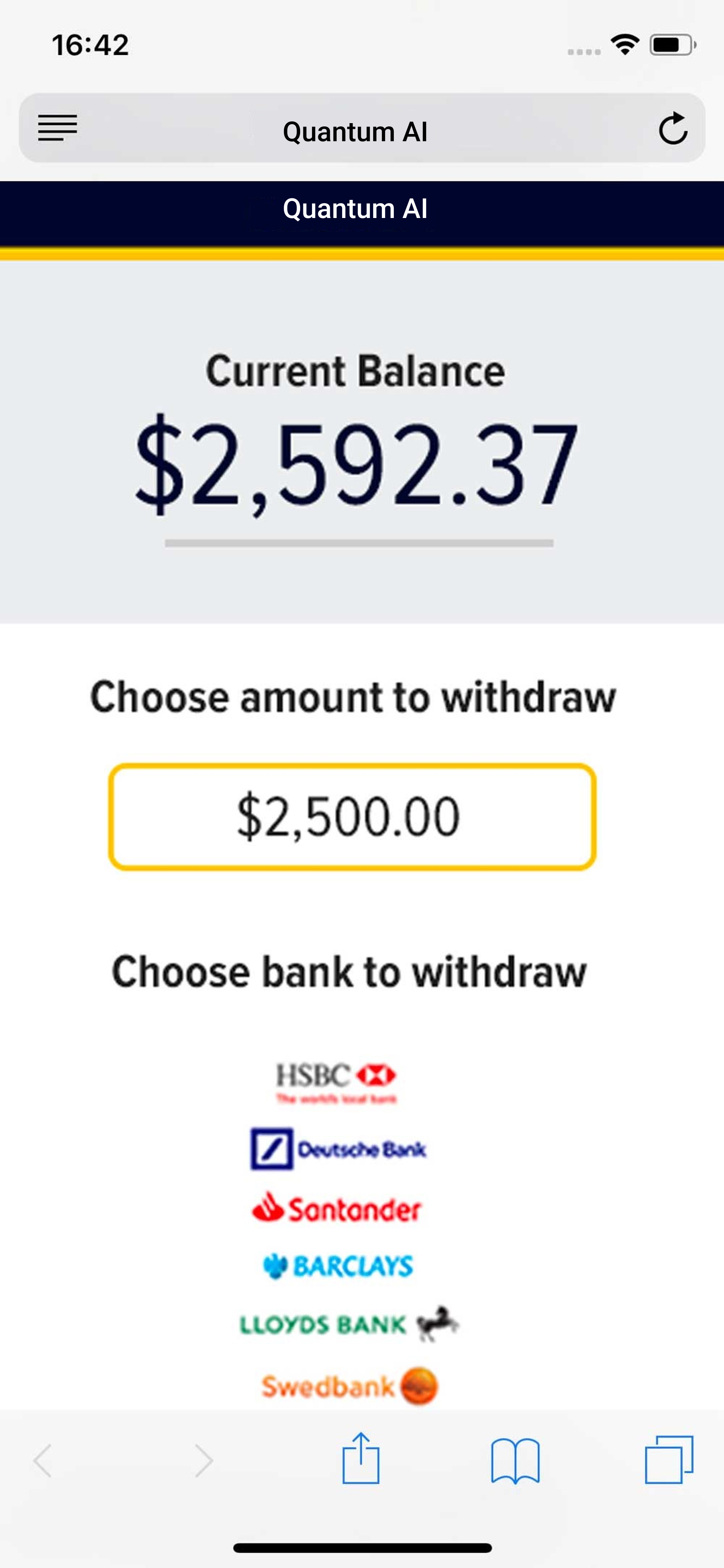Open the bookmarks book icon
This screenshot has height=1568, width=724.
coord(515,1461)
